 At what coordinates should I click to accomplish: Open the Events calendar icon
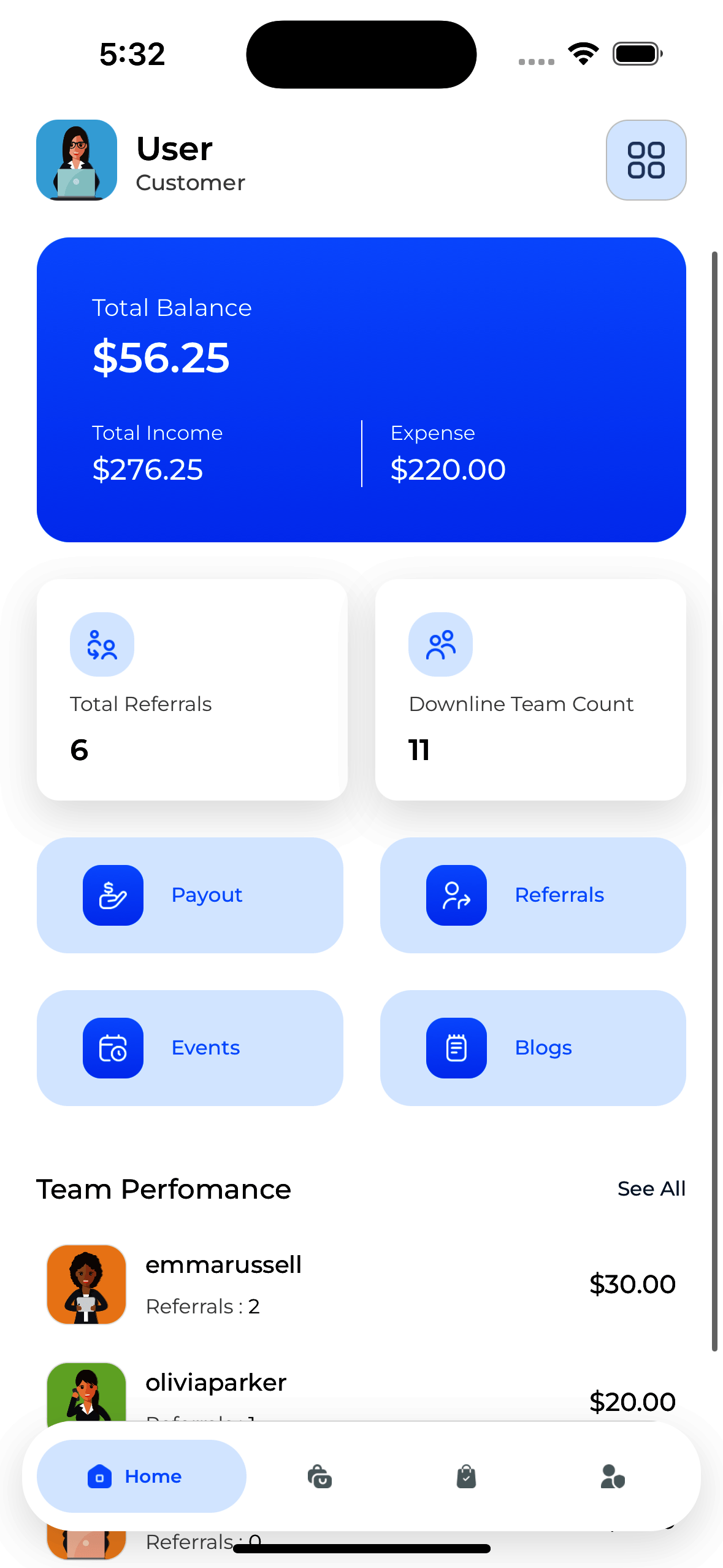pyautogui.click(x=113, y=1048)
